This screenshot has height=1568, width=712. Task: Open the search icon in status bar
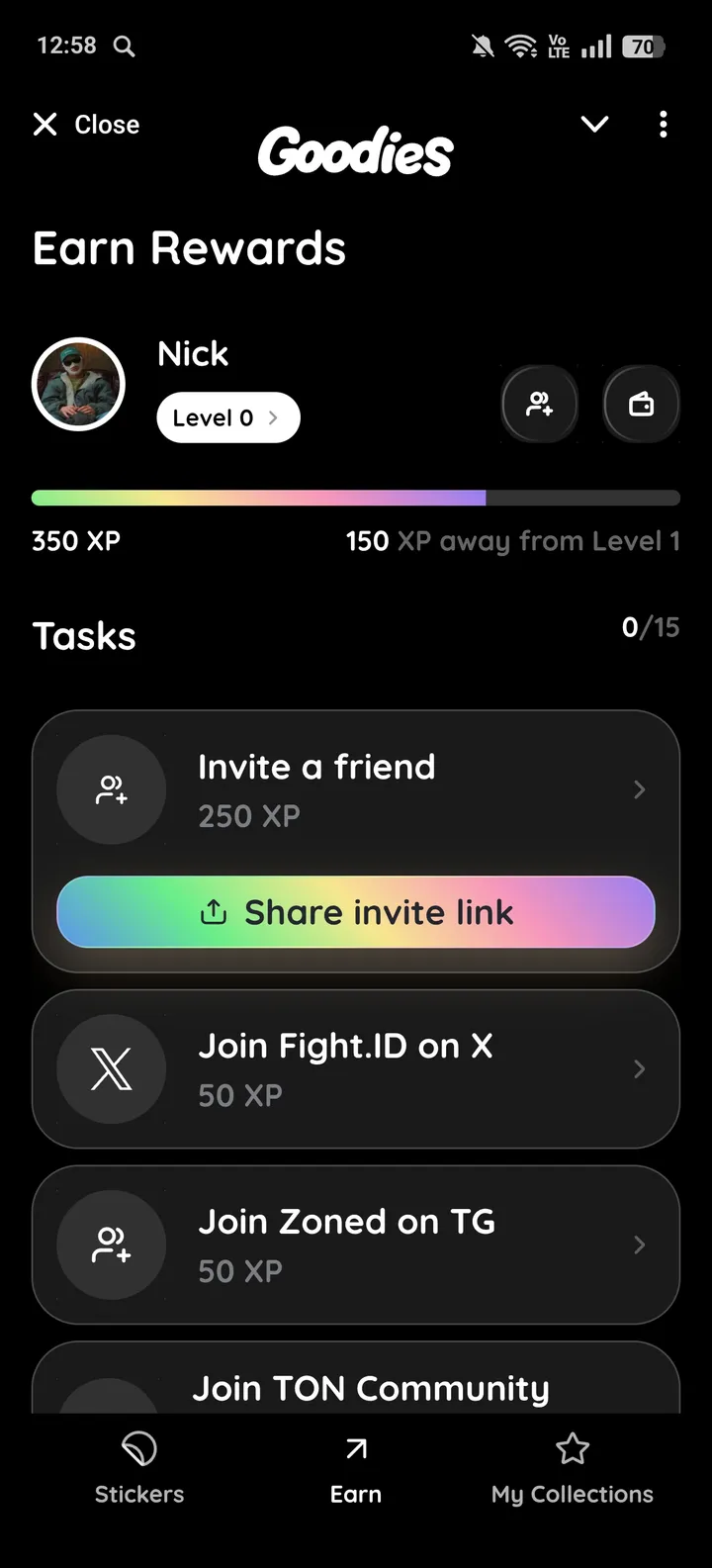[x=123, y=46]
